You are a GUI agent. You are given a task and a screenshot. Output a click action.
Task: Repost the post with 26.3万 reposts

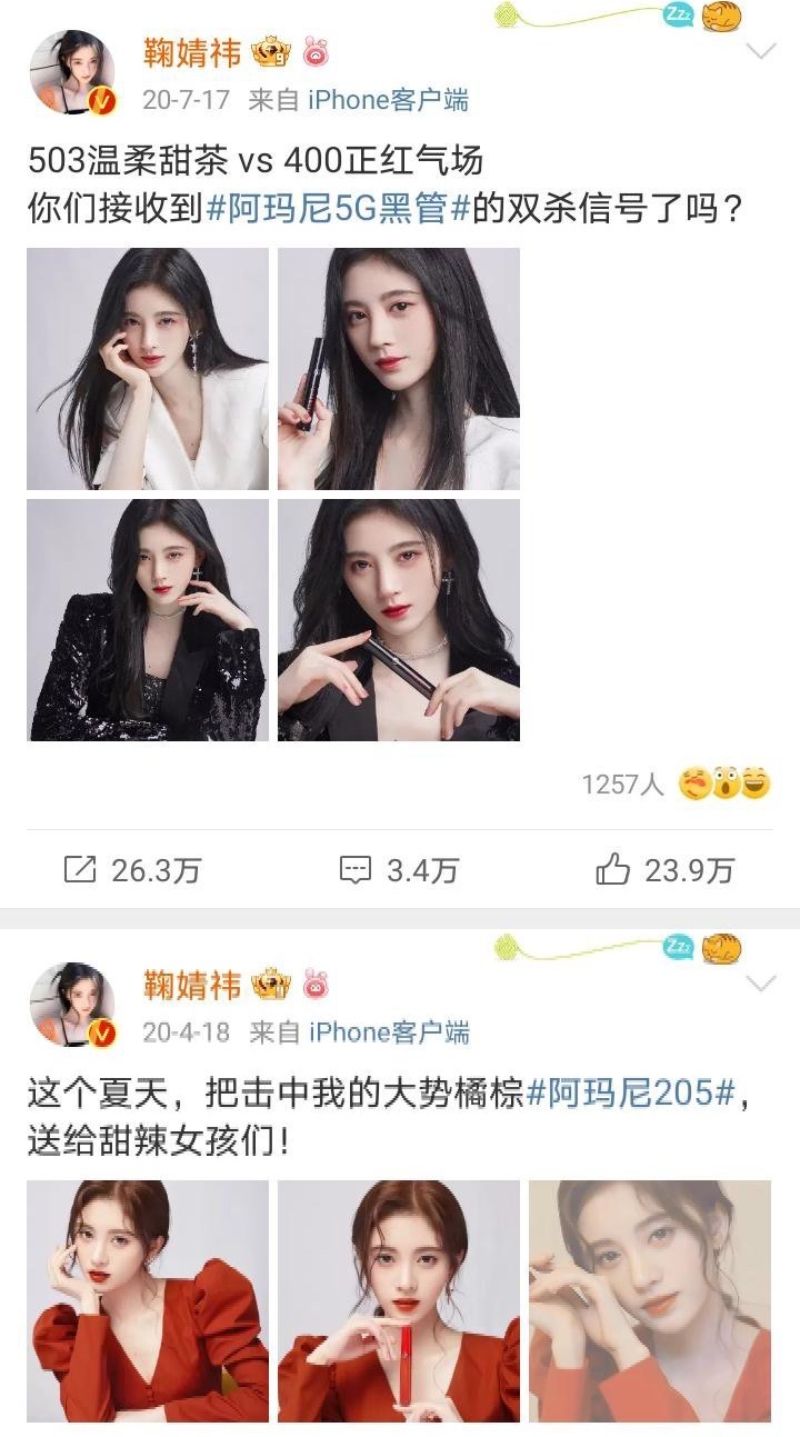(133, 870)
